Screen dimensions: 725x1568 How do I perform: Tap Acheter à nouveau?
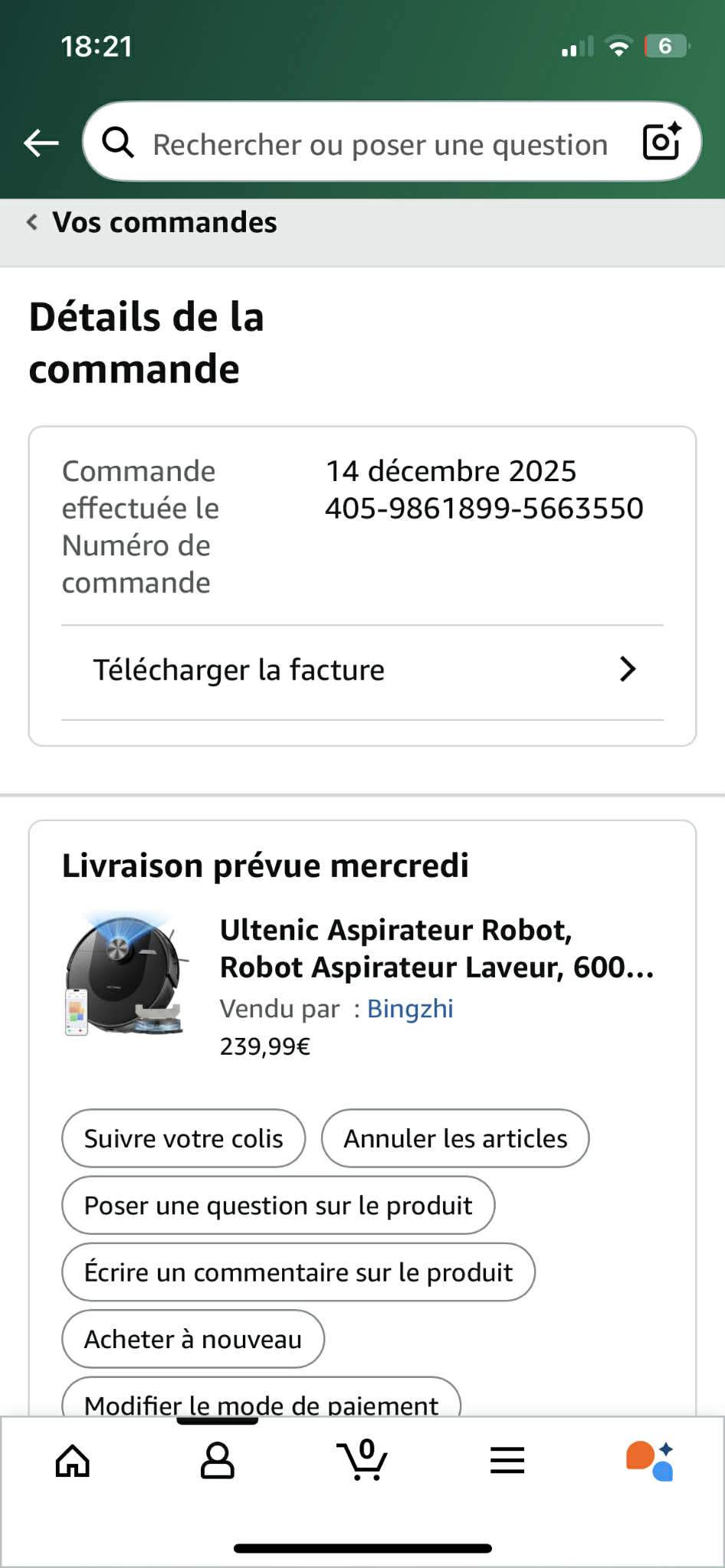(193, 1339)
